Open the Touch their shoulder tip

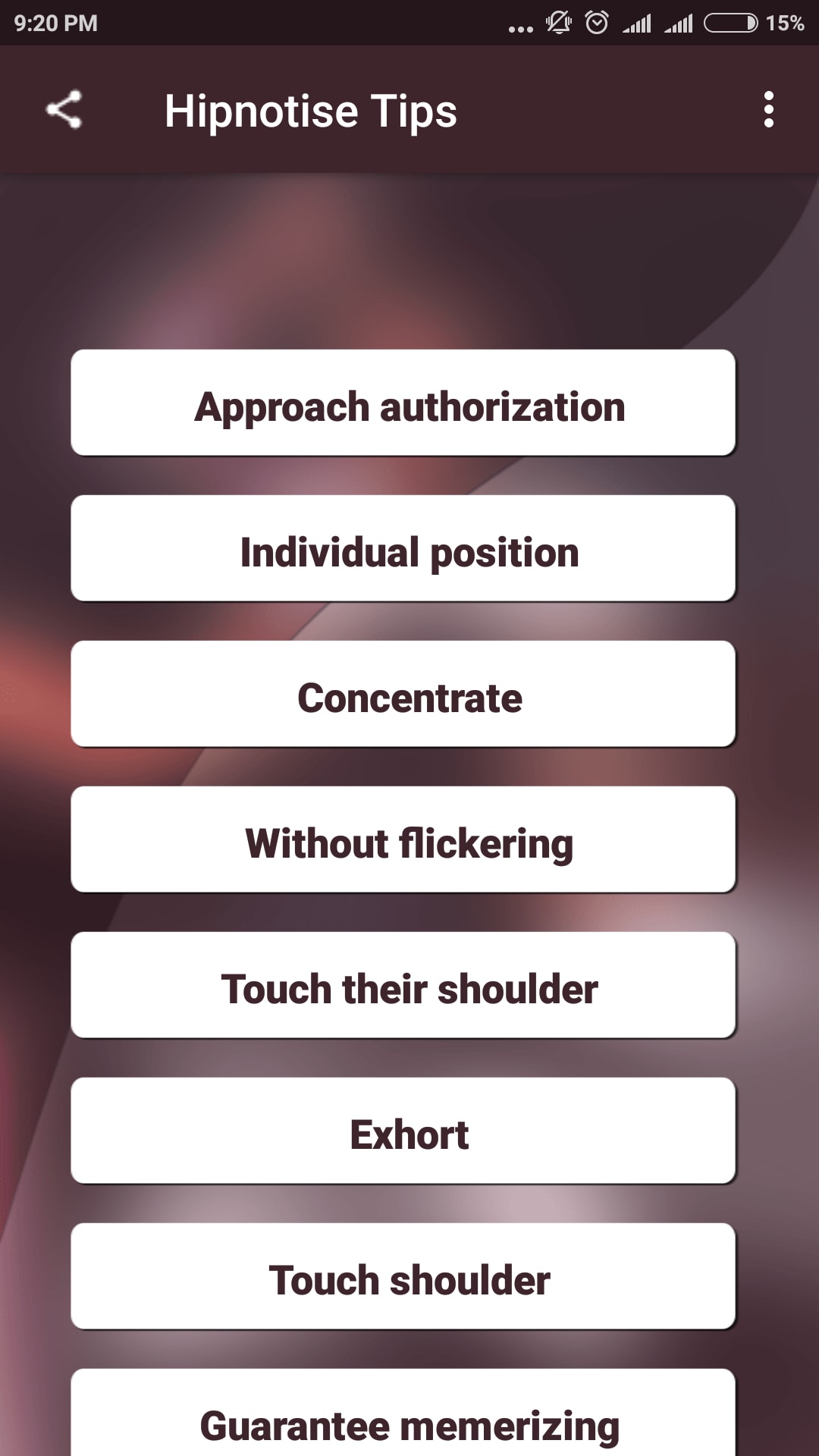(403, 985)
